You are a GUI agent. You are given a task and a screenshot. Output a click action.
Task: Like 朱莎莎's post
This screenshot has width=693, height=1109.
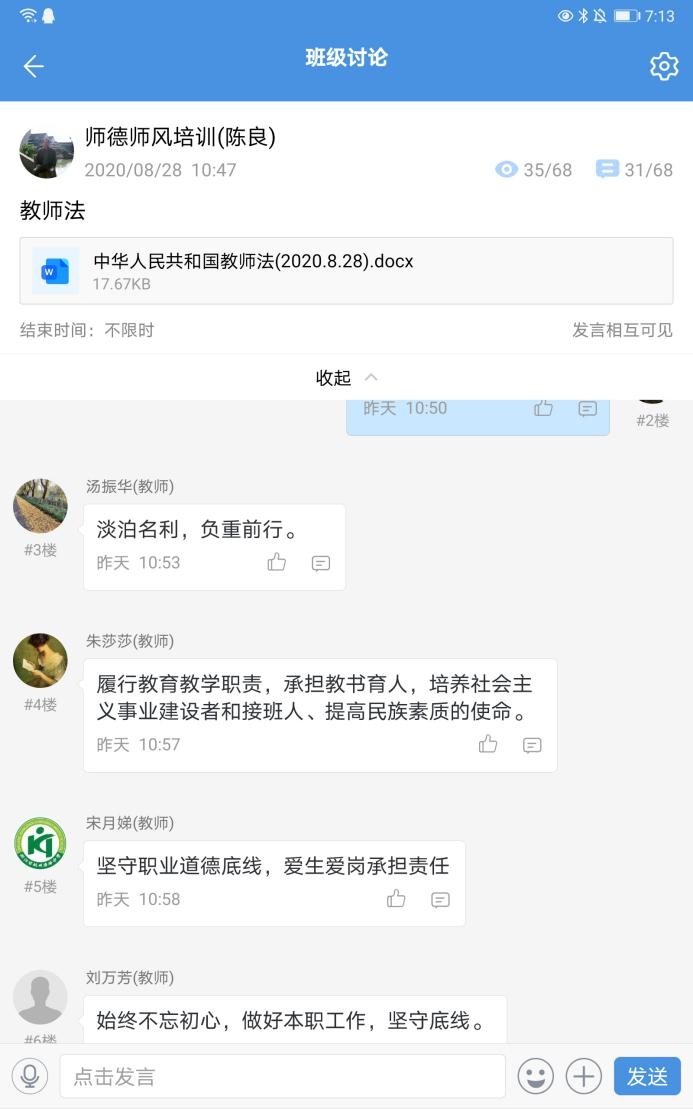488,744
